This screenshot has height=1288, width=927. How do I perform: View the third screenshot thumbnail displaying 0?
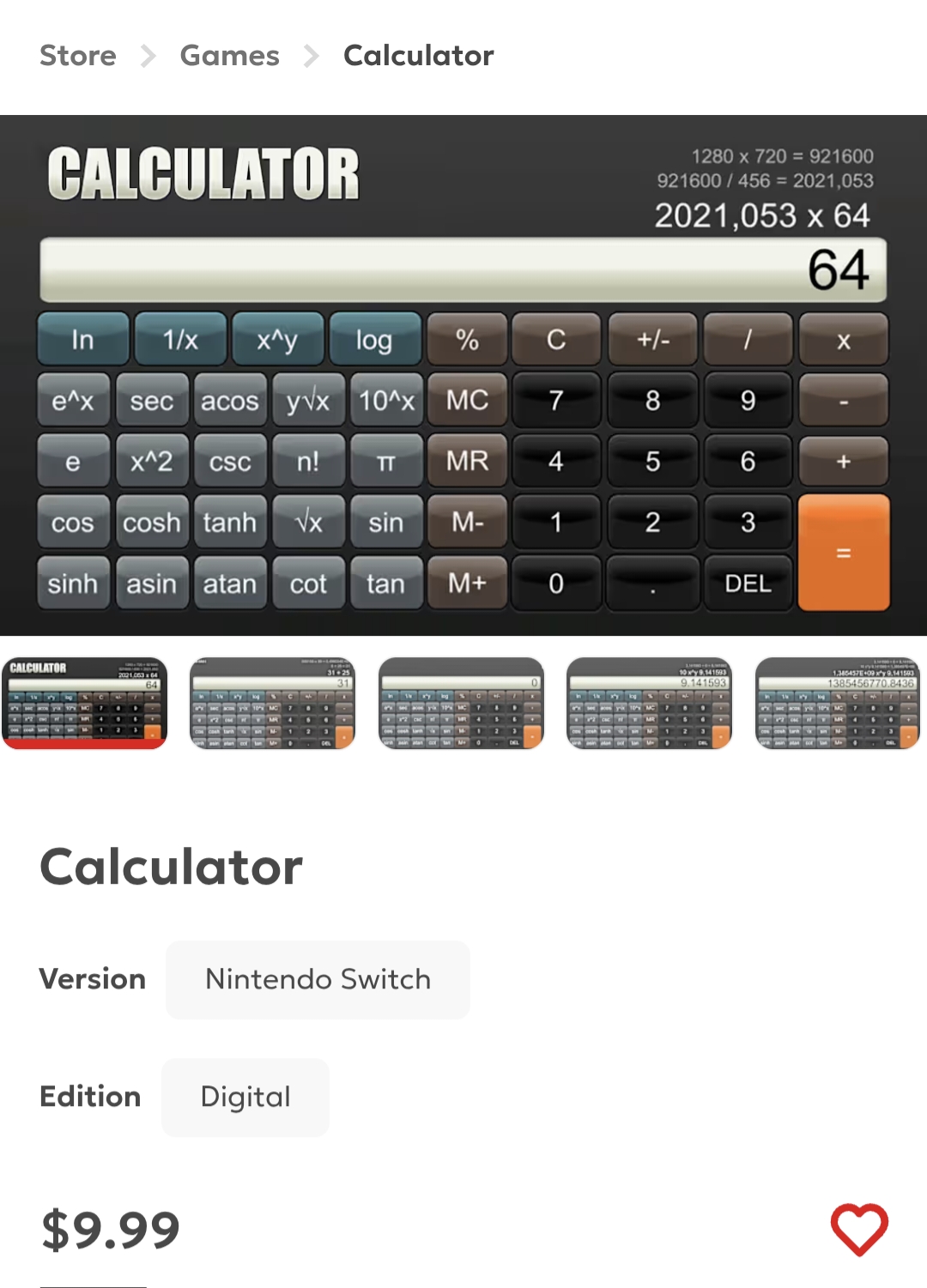click(x=461, y=703)
